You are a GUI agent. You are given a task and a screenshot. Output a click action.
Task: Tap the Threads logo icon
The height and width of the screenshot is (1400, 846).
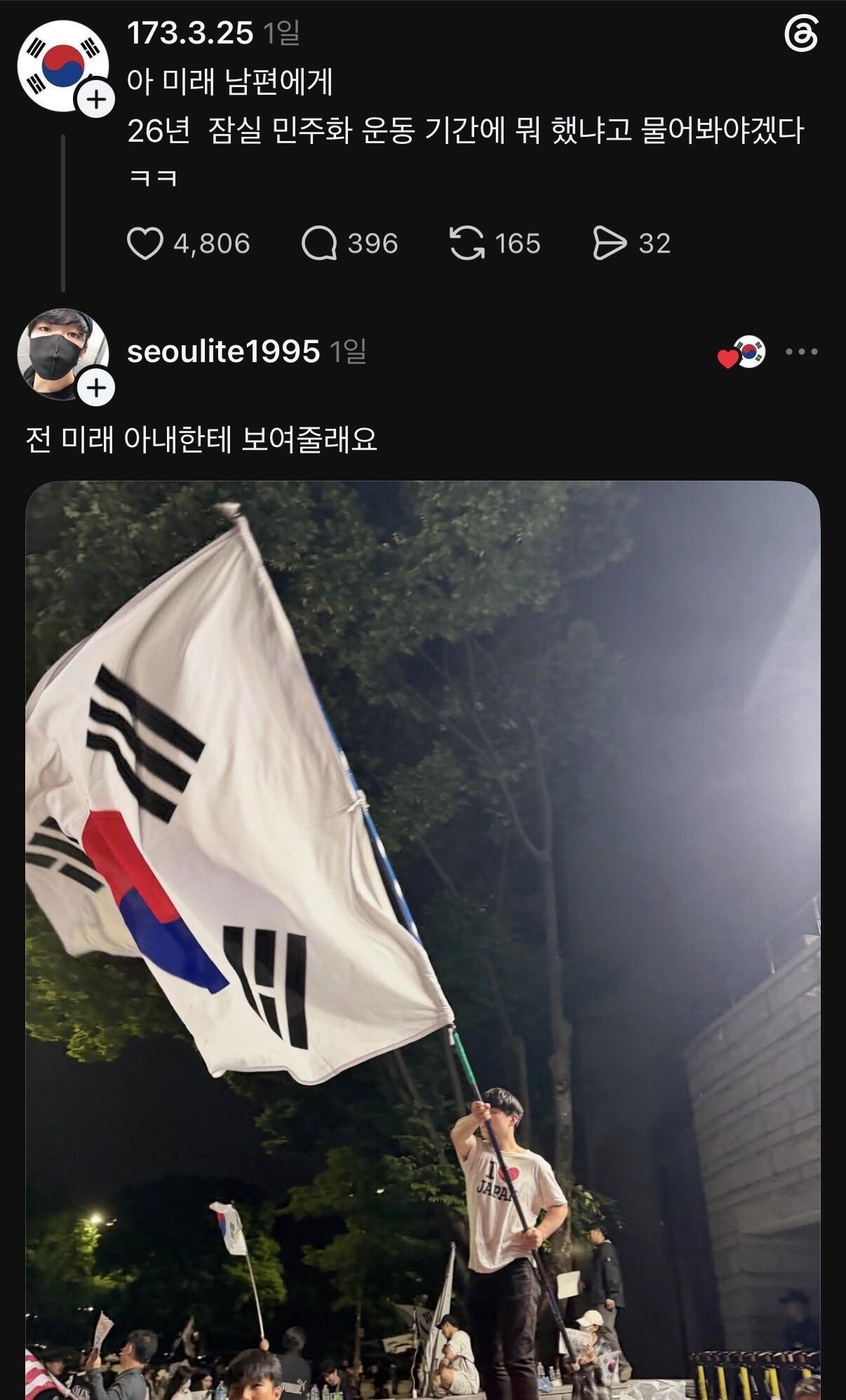click(x=800, y=34)
